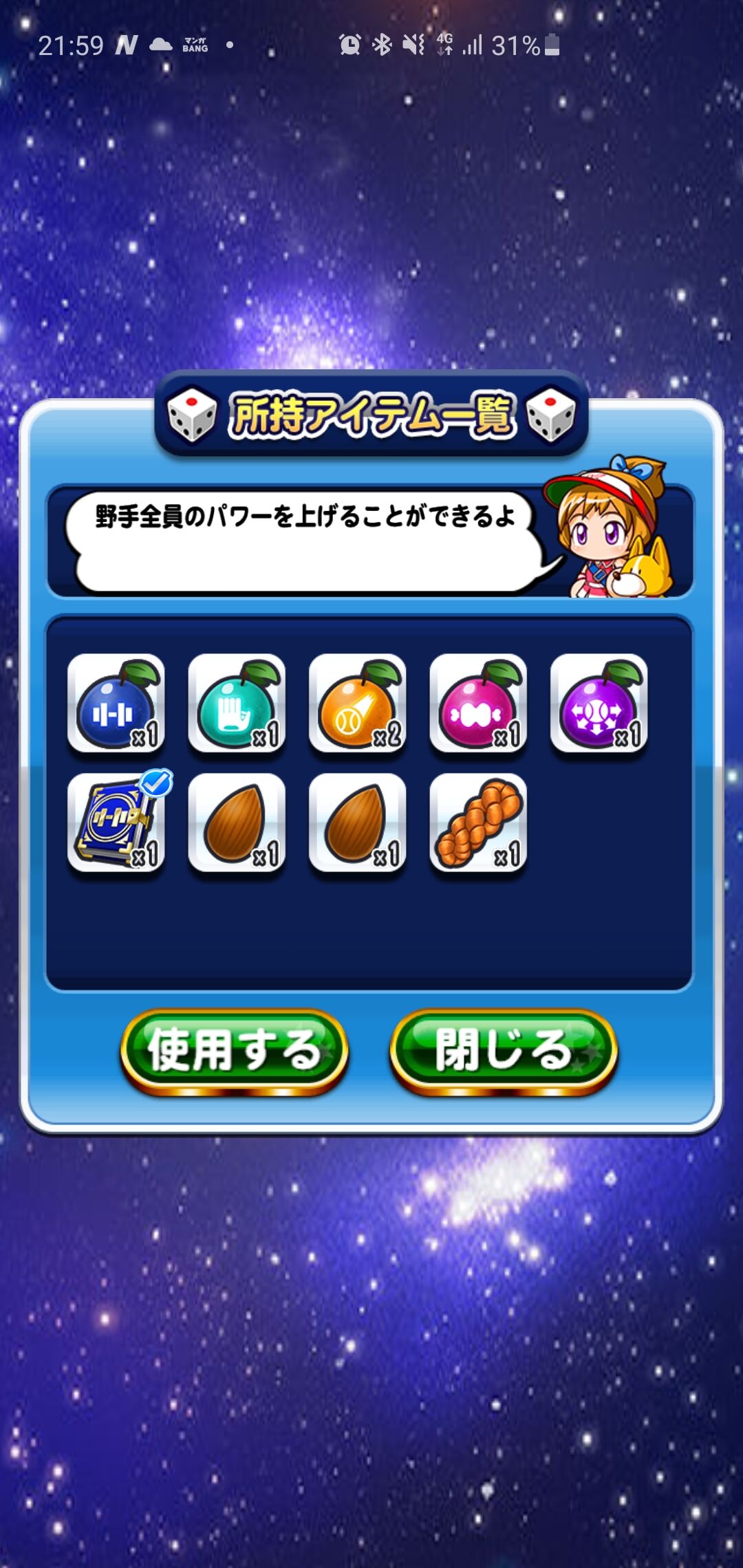Select the blue dumbbell fruit item
The width and height of the screenshot is (743, 1568).
[116, 704]
